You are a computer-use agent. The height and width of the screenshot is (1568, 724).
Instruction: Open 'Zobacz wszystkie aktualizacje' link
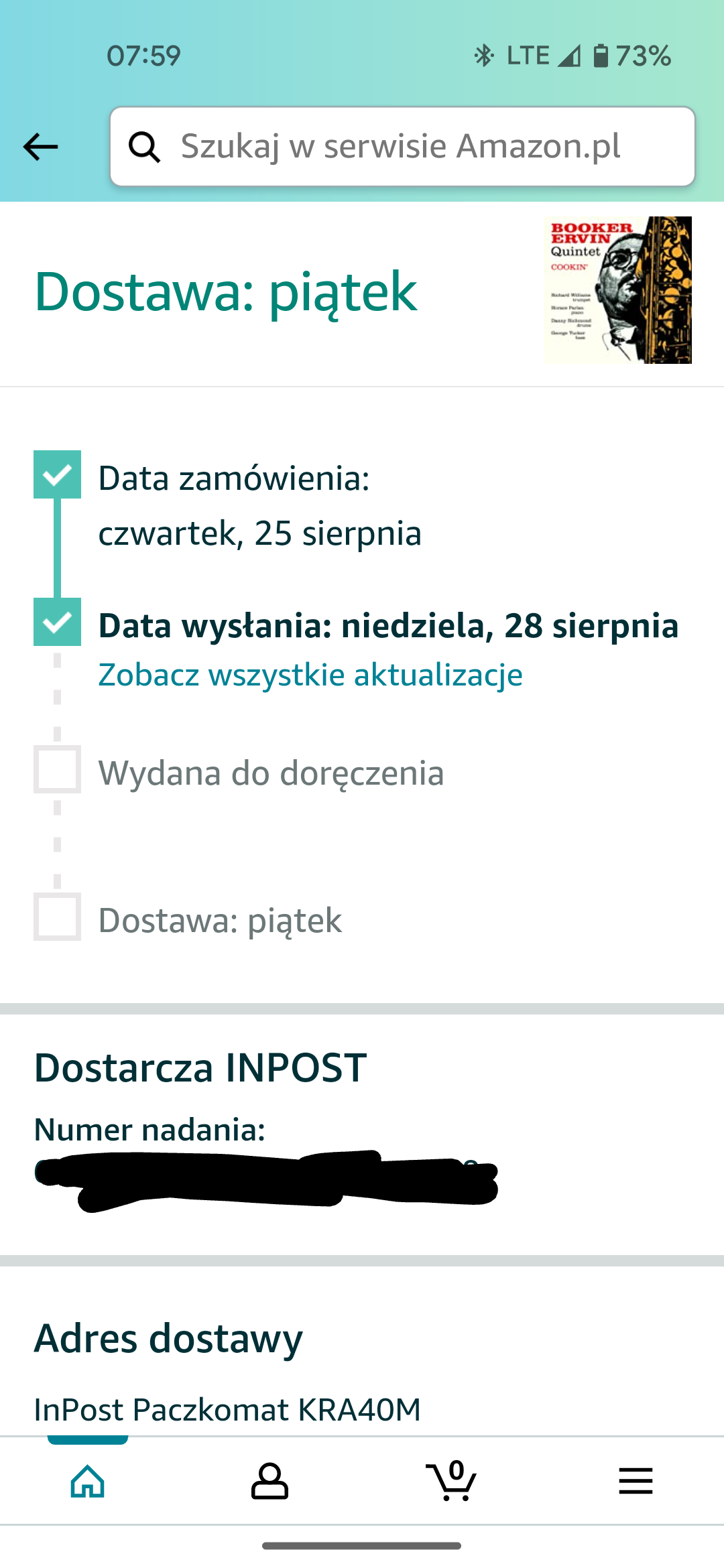(x=310, y=675)
